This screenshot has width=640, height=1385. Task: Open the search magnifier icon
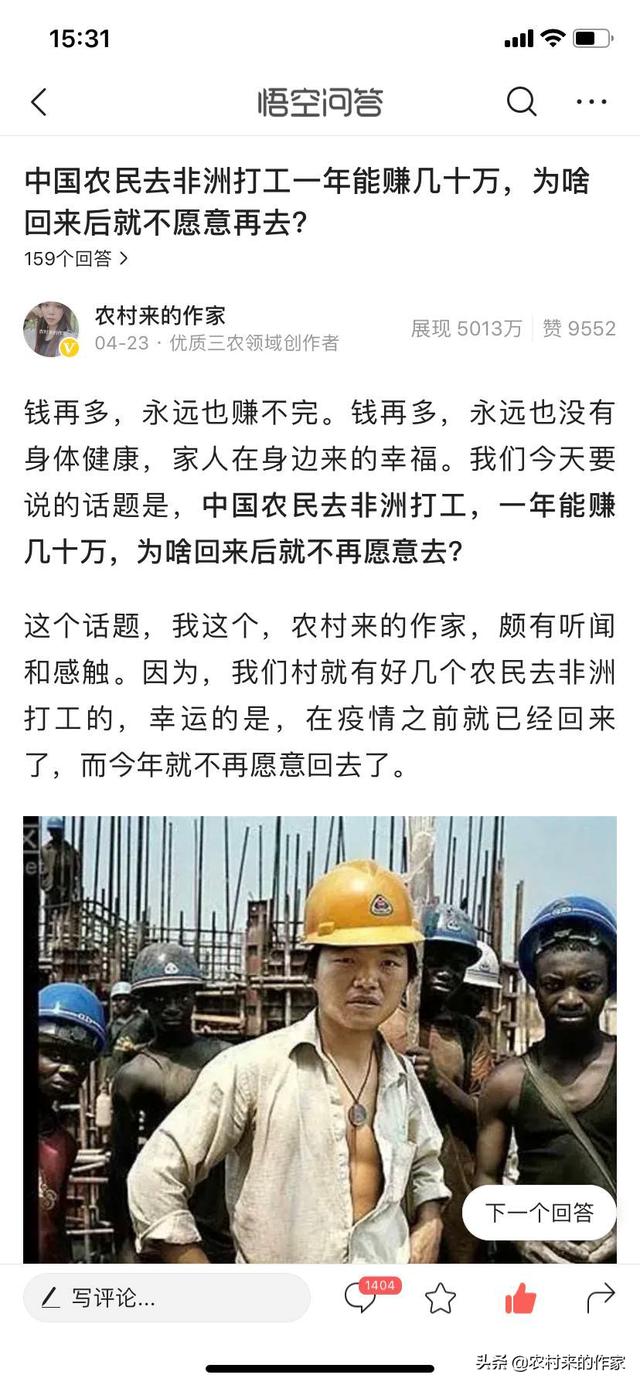click(x=521, y=102)
